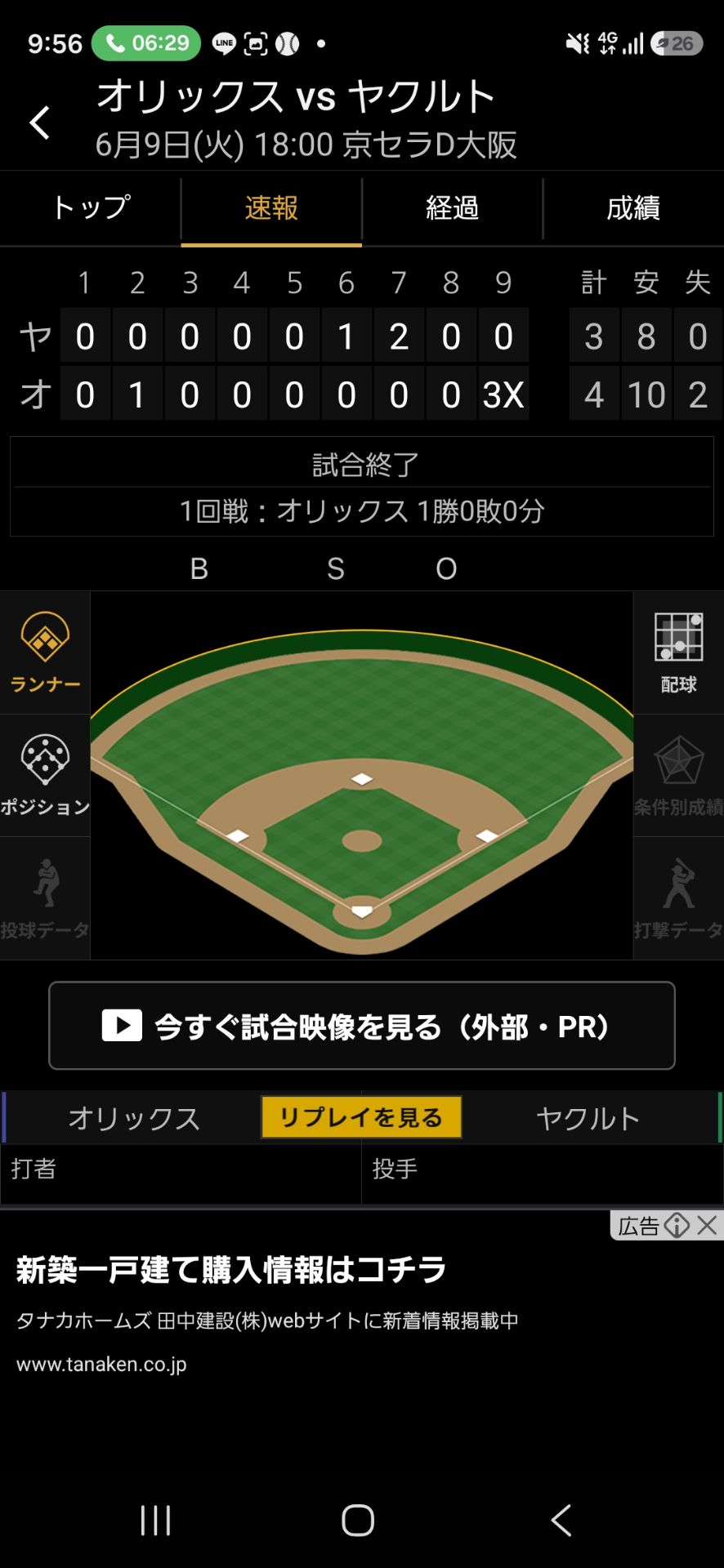Screen dimensions: 724x1568
Task: Select the オリックス team tab
Action: click(x=134, y=1117)
